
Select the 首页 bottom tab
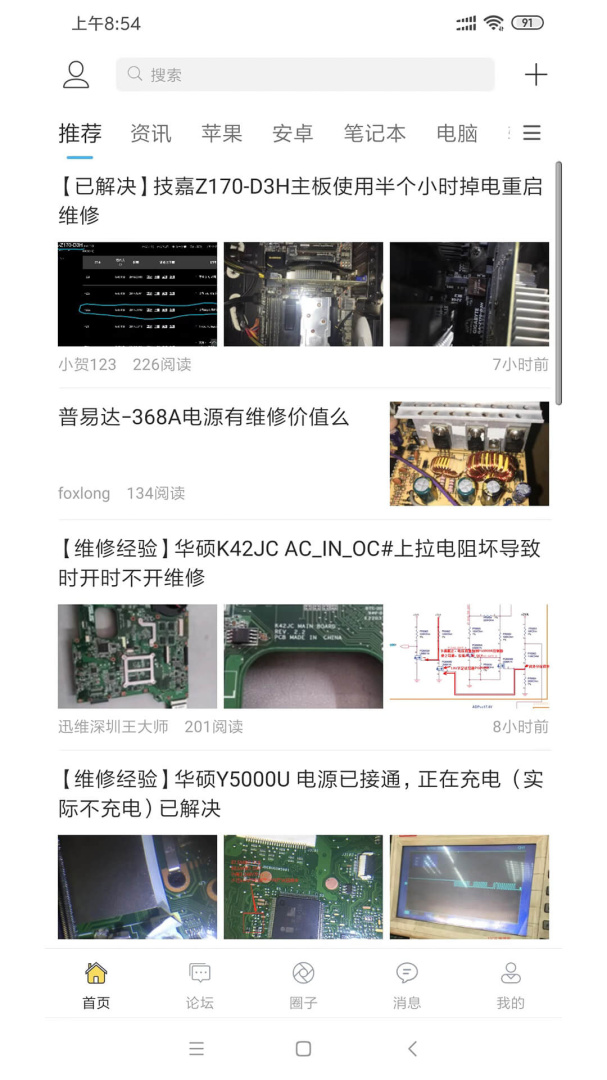coord(96,984)
